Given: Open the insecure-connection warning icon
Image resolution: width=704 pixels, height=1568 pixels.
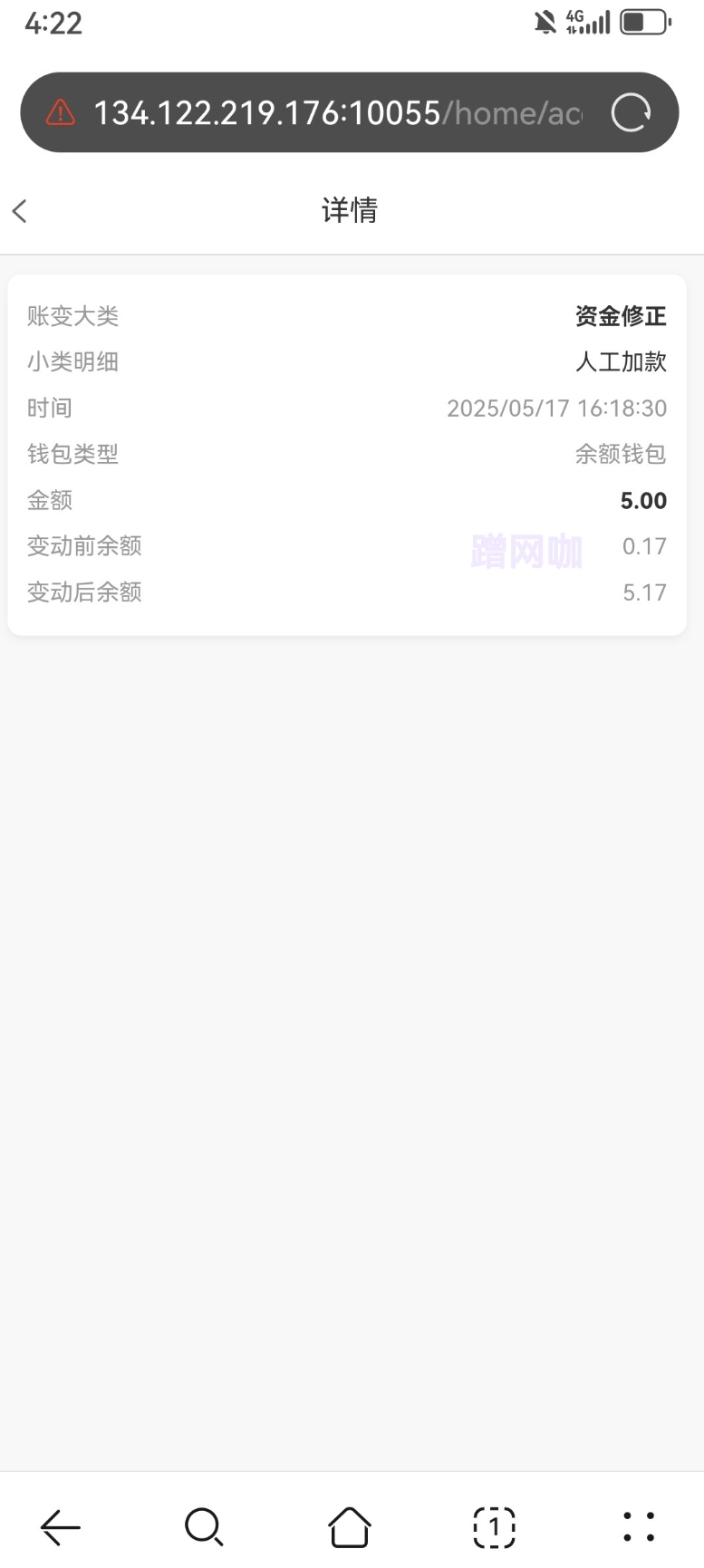Looking at the screenshot, I should point(61,113).
